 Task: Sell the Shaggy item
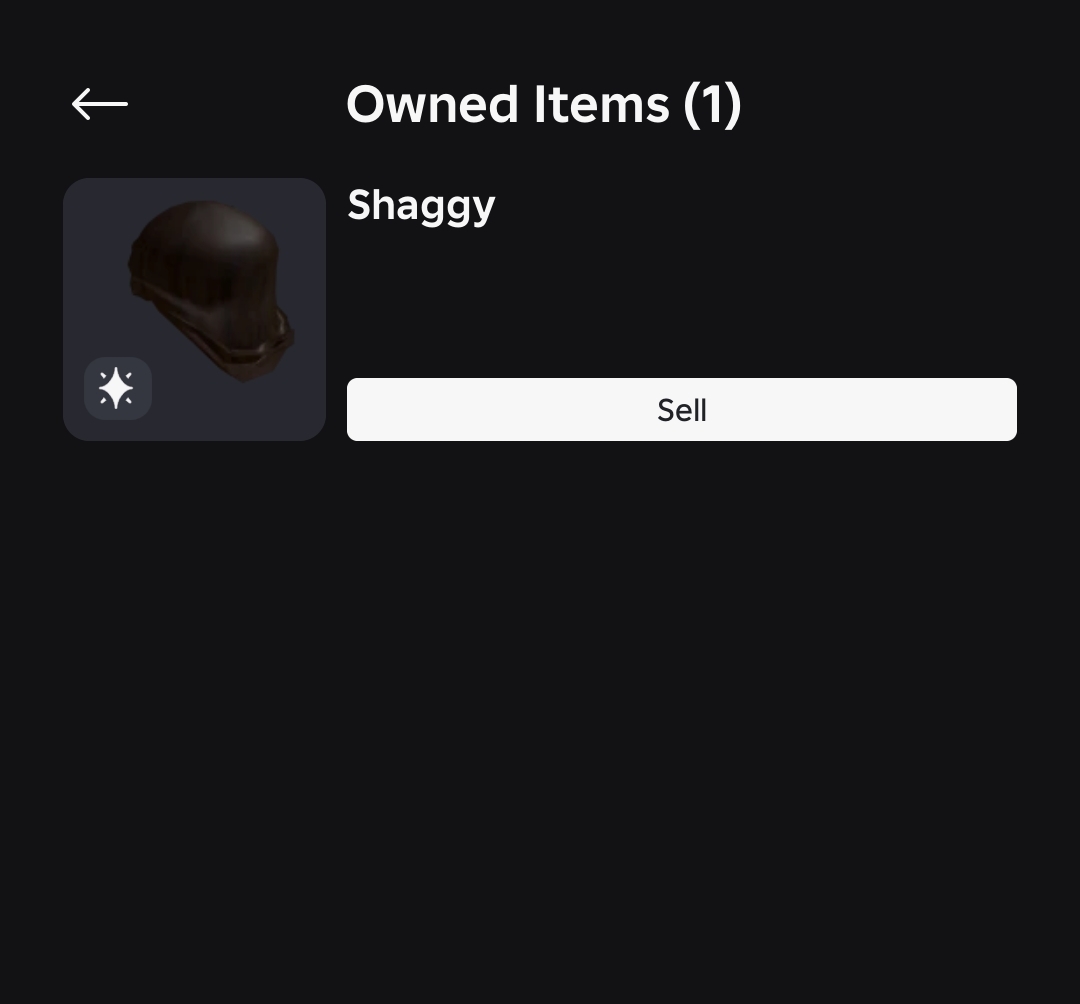pyautogui.click(x=681, y=409)
